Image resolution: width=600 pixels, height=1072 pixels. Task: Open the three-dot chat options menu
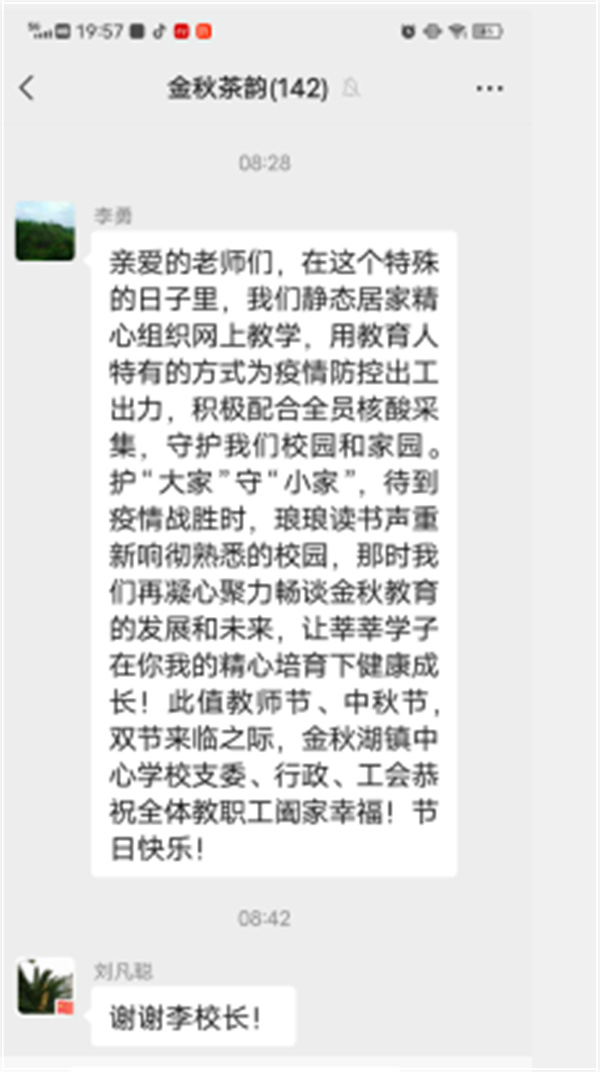pos(489,88)
